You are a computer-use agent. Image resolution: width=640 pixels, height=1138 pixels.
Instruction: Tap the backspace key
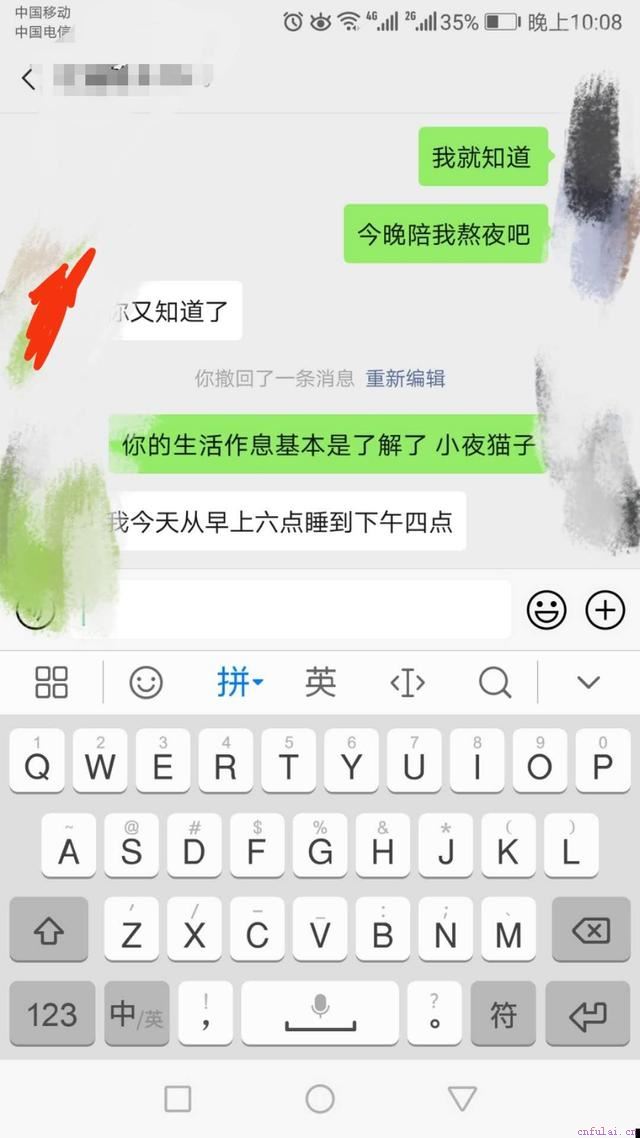pos(590,932)
